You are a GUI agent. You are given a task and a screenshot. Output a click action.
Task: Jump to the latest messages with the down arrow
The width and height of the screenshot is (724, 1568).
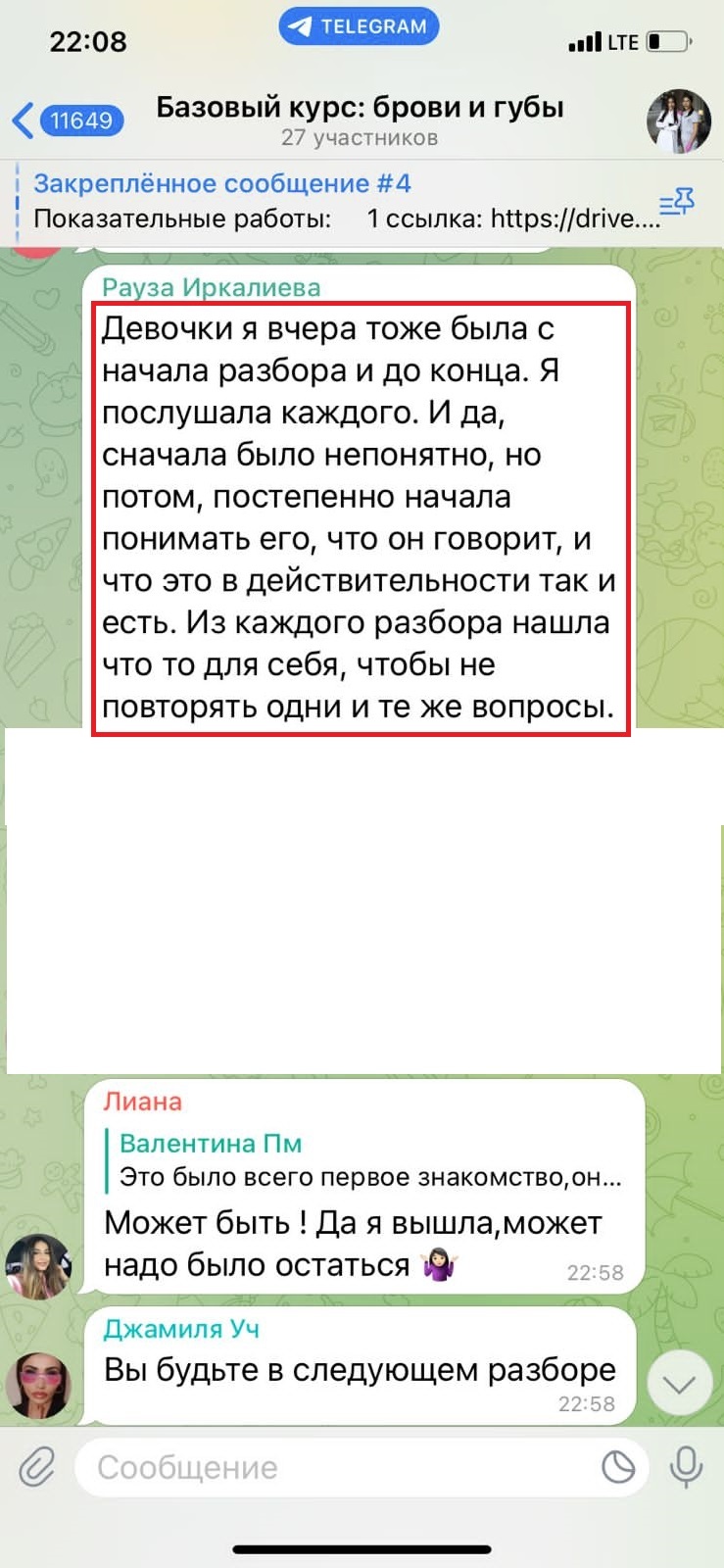pos(679,1383)
